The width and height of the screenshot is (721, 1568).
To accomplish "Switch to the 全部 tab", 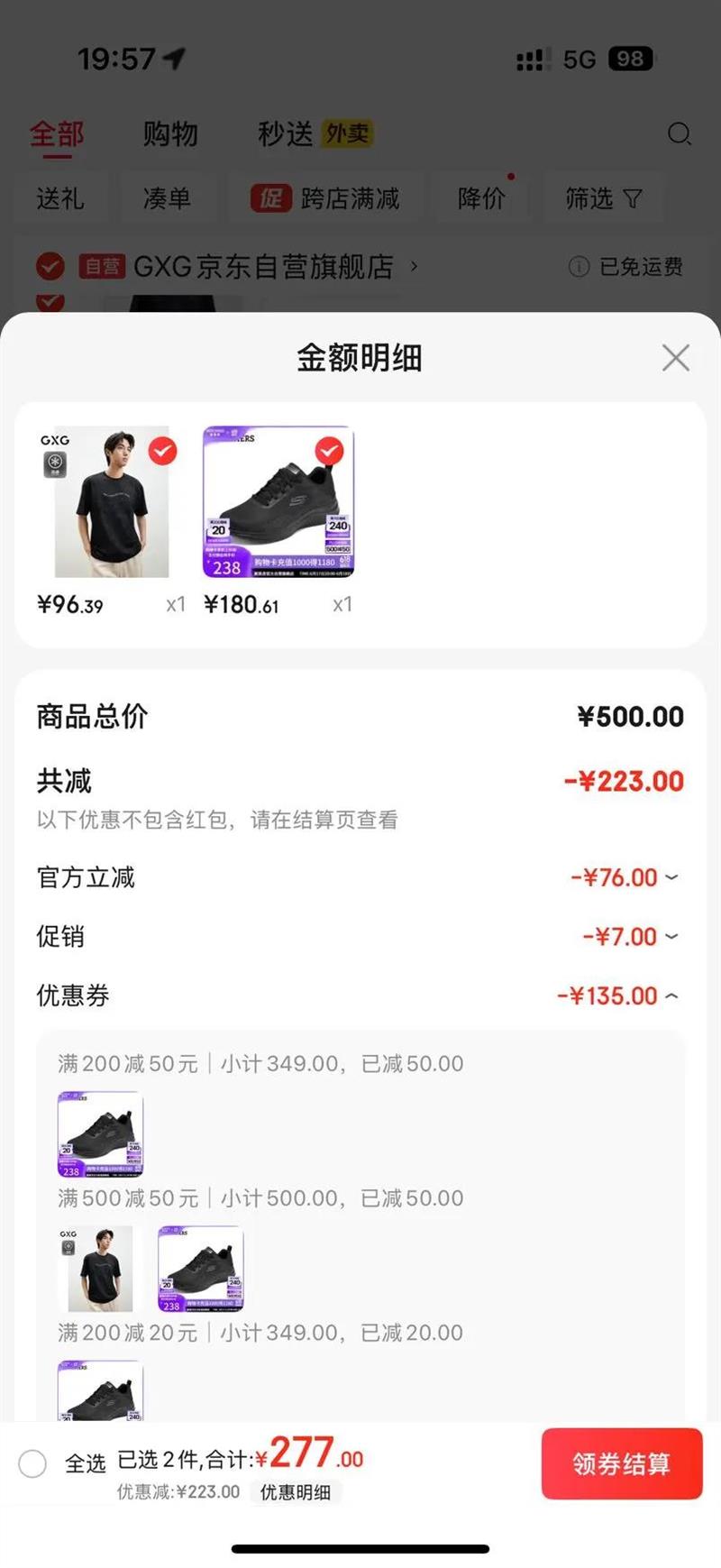I will point(56,134).
